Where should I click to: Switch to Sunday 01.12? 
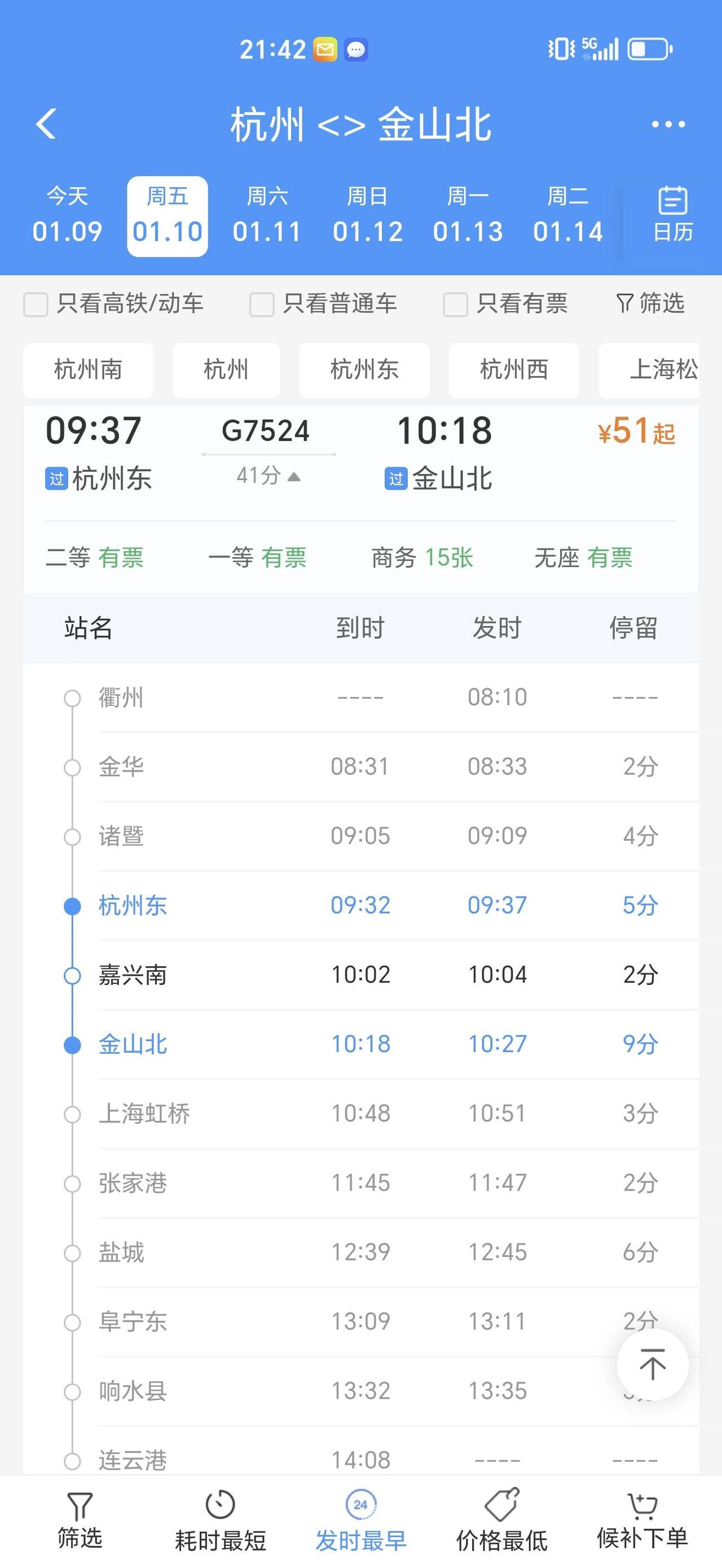(x=367, y=215)
